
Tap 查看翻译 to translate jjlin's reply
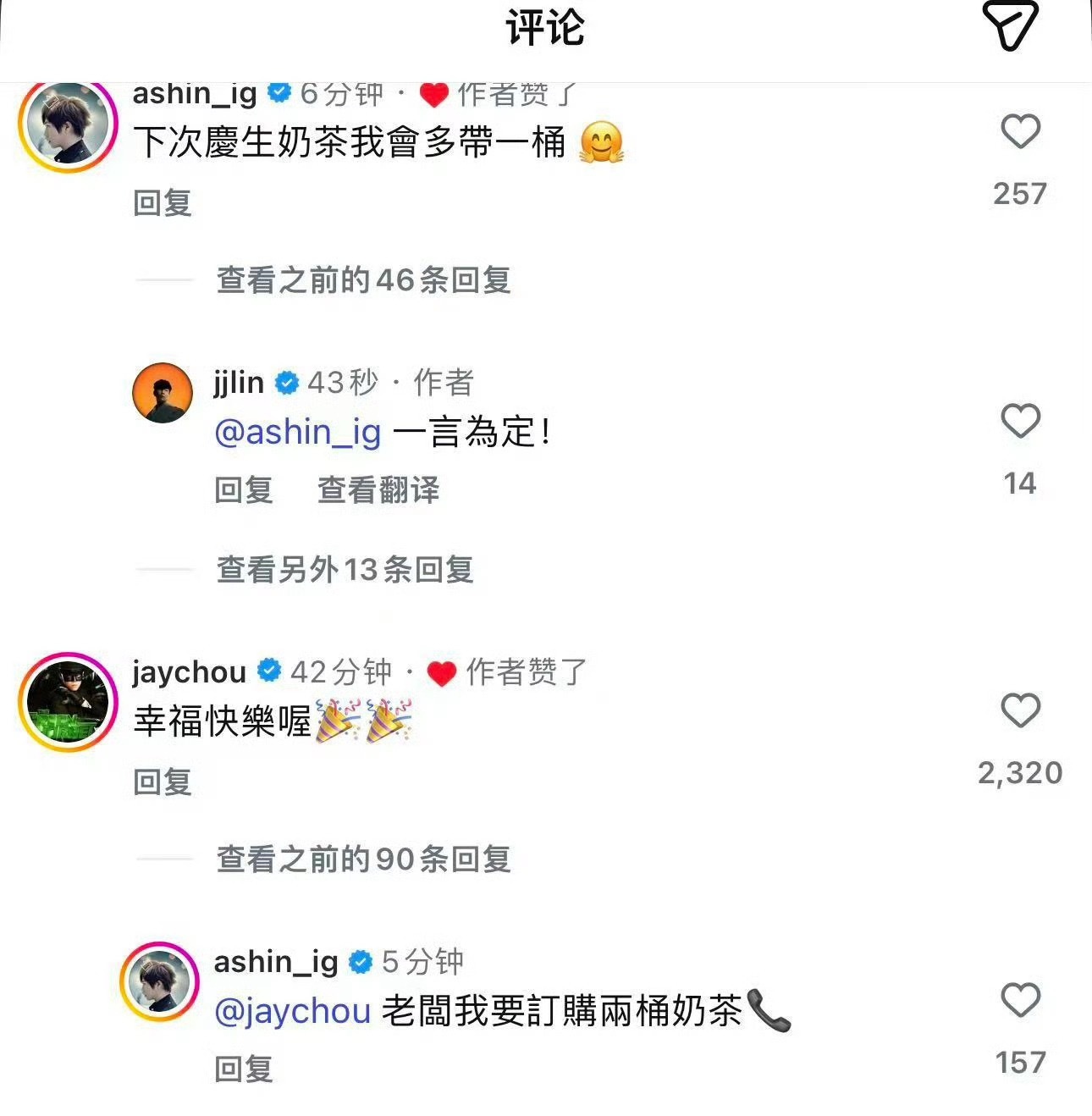(x=378, y=489)
